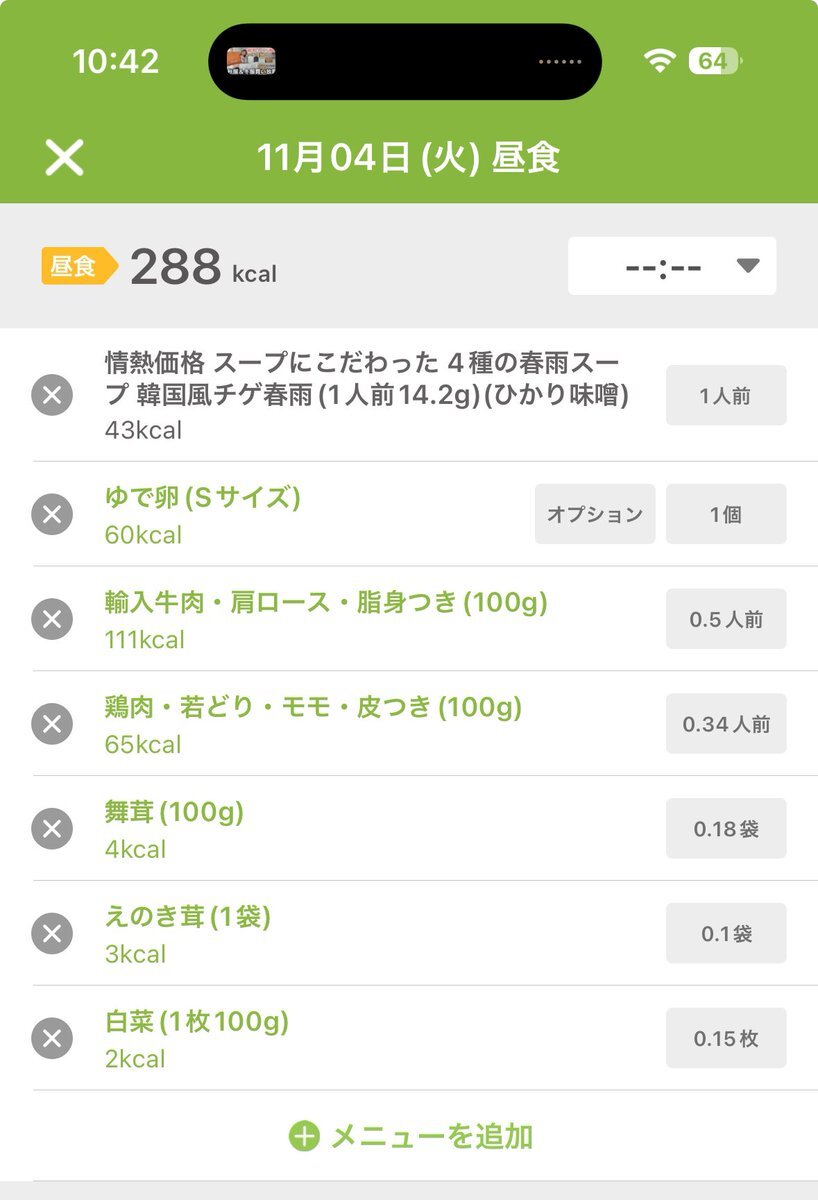The height and width of the screenshot is (1200, 818).
Task: Delete the 鶏肉・若どり・モモ entry
Action: click(52, 724)
